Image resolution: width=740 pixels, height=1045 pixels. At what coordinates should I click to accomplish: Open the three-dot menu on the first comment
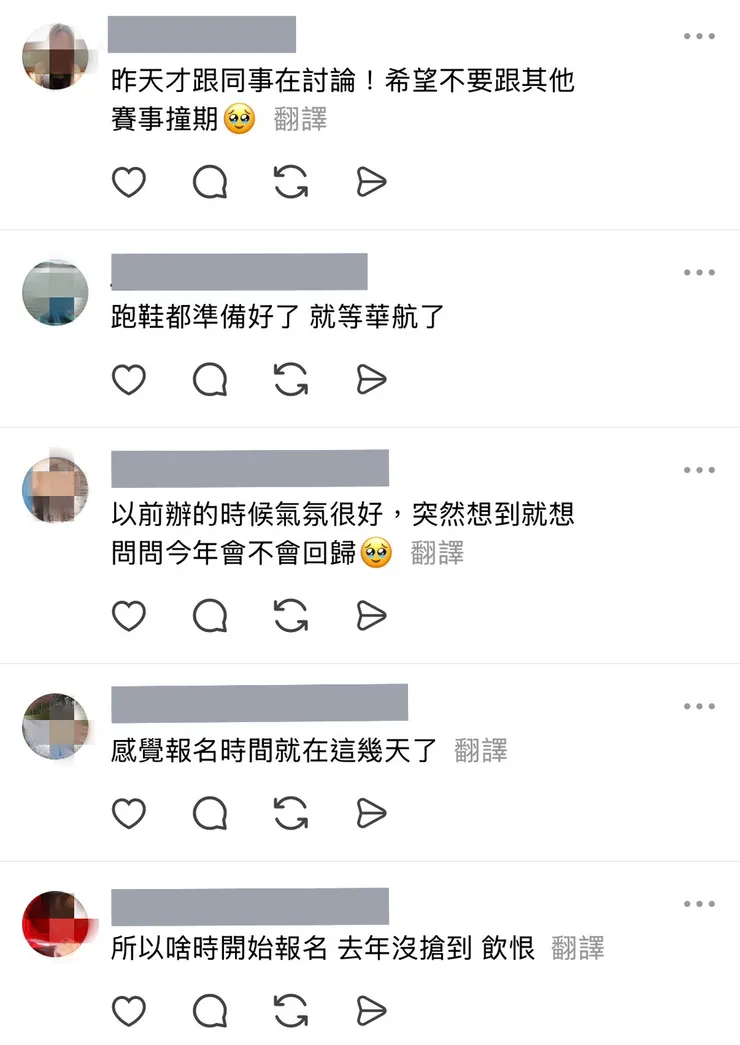(697, 36)
